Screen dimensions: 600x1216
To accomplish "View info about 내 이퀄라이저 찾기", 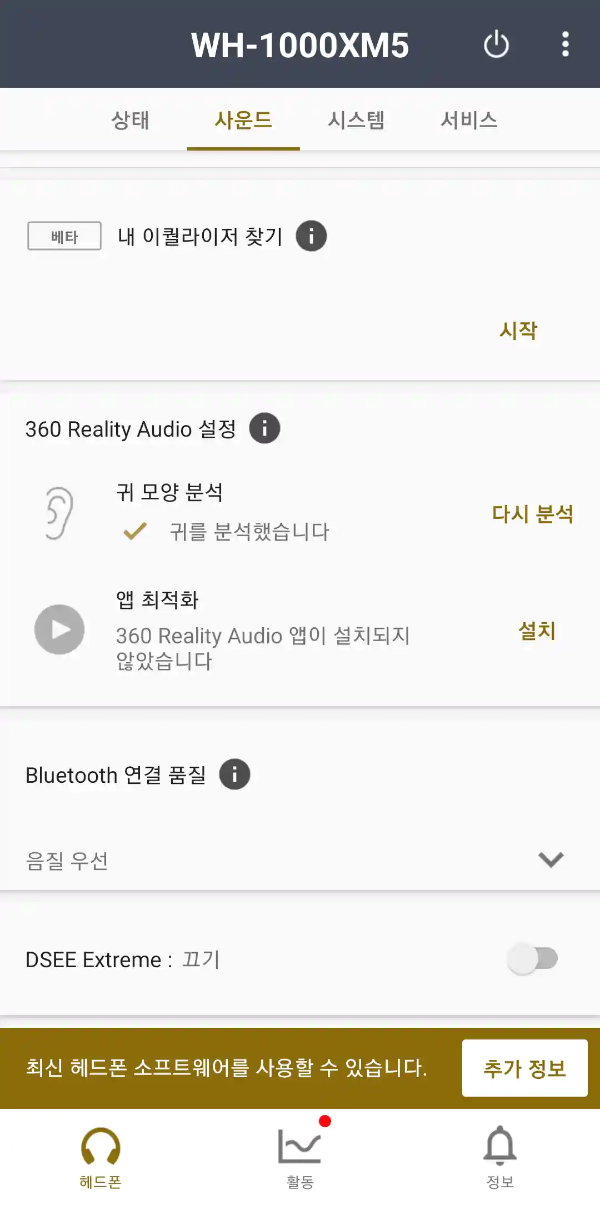I will (311, 237).
